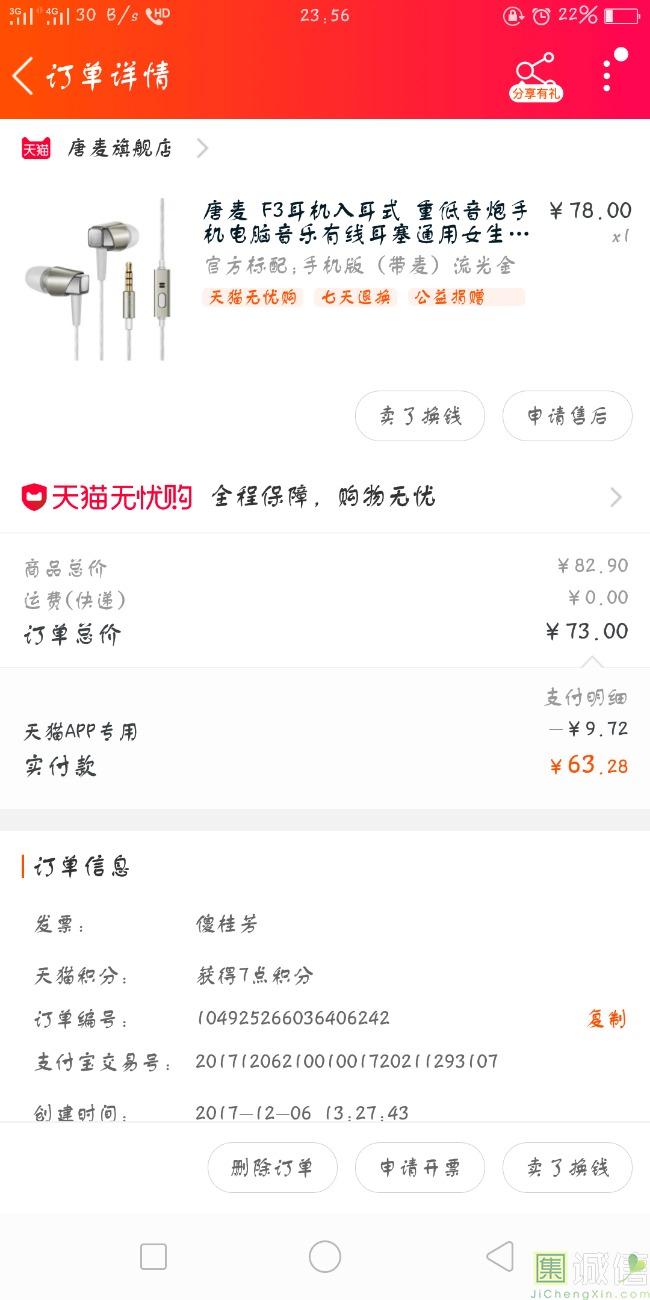This screenshot has height=1300, width=650.
Task: Tap 删除订单 to delete order
Action: point(272,1167)
